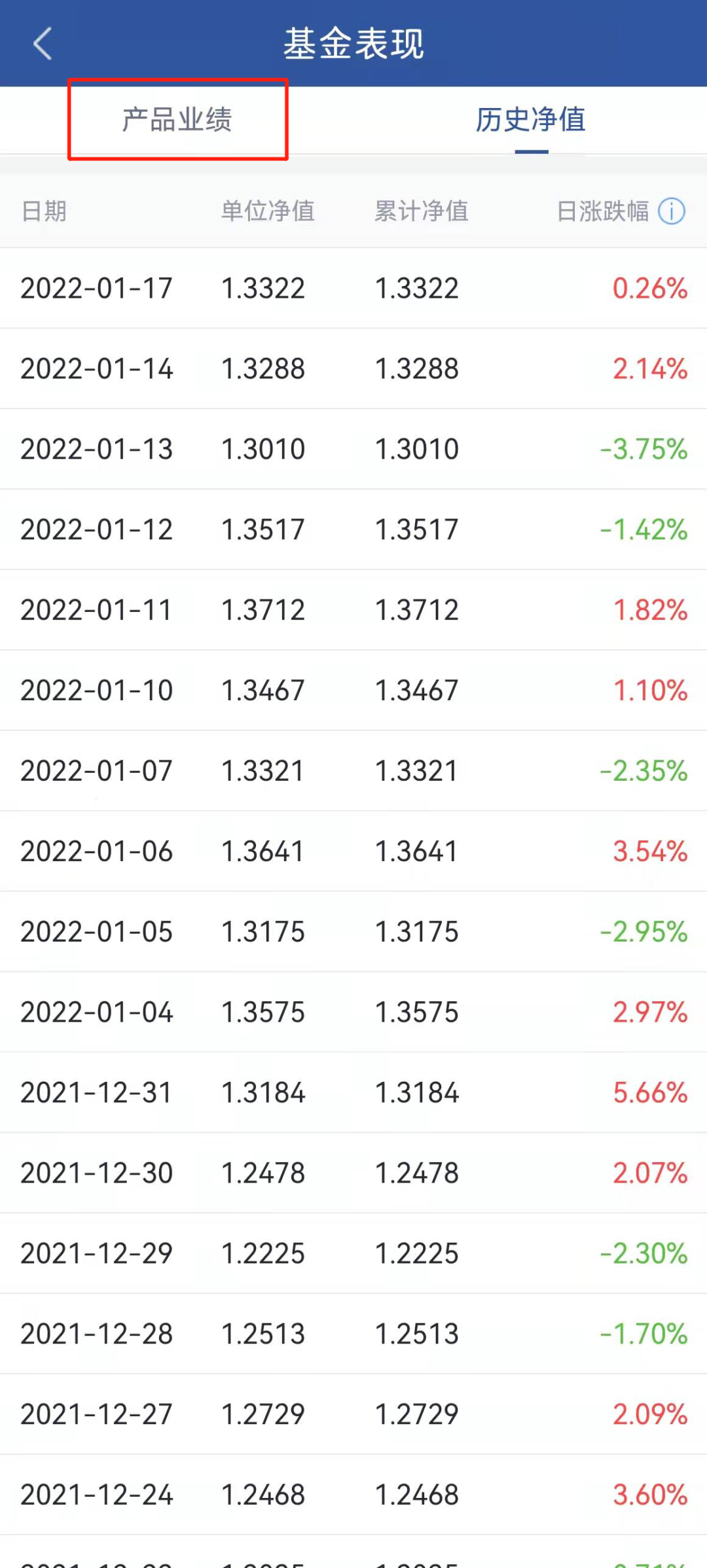Image resolution: width=707 pixels, height=1568 pixels.
Task: Tap cumulative value 1.3641 for 2022-01-06
Action: pyautogui.click(x=417, y=851)
